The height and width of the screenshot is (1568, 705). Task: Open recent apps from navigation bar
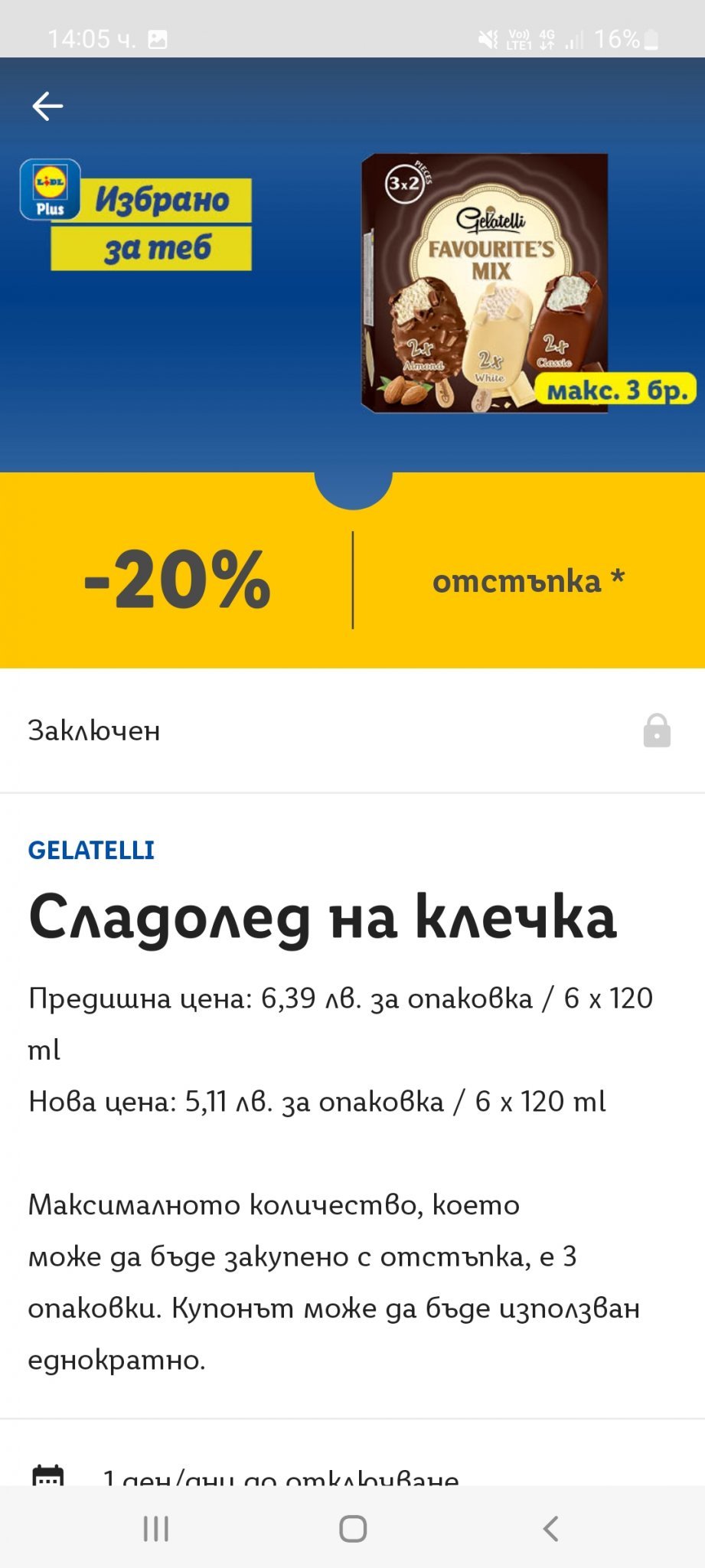point(156,1528)
